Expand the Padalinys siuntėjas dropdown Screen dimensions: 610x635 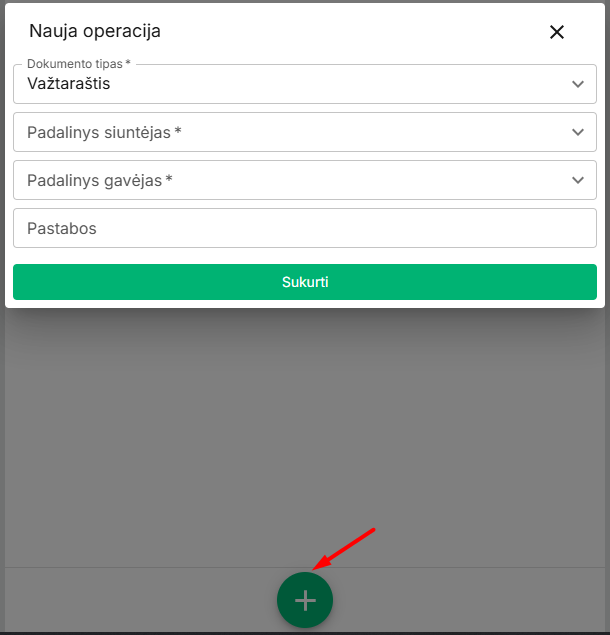coord(304,132)
